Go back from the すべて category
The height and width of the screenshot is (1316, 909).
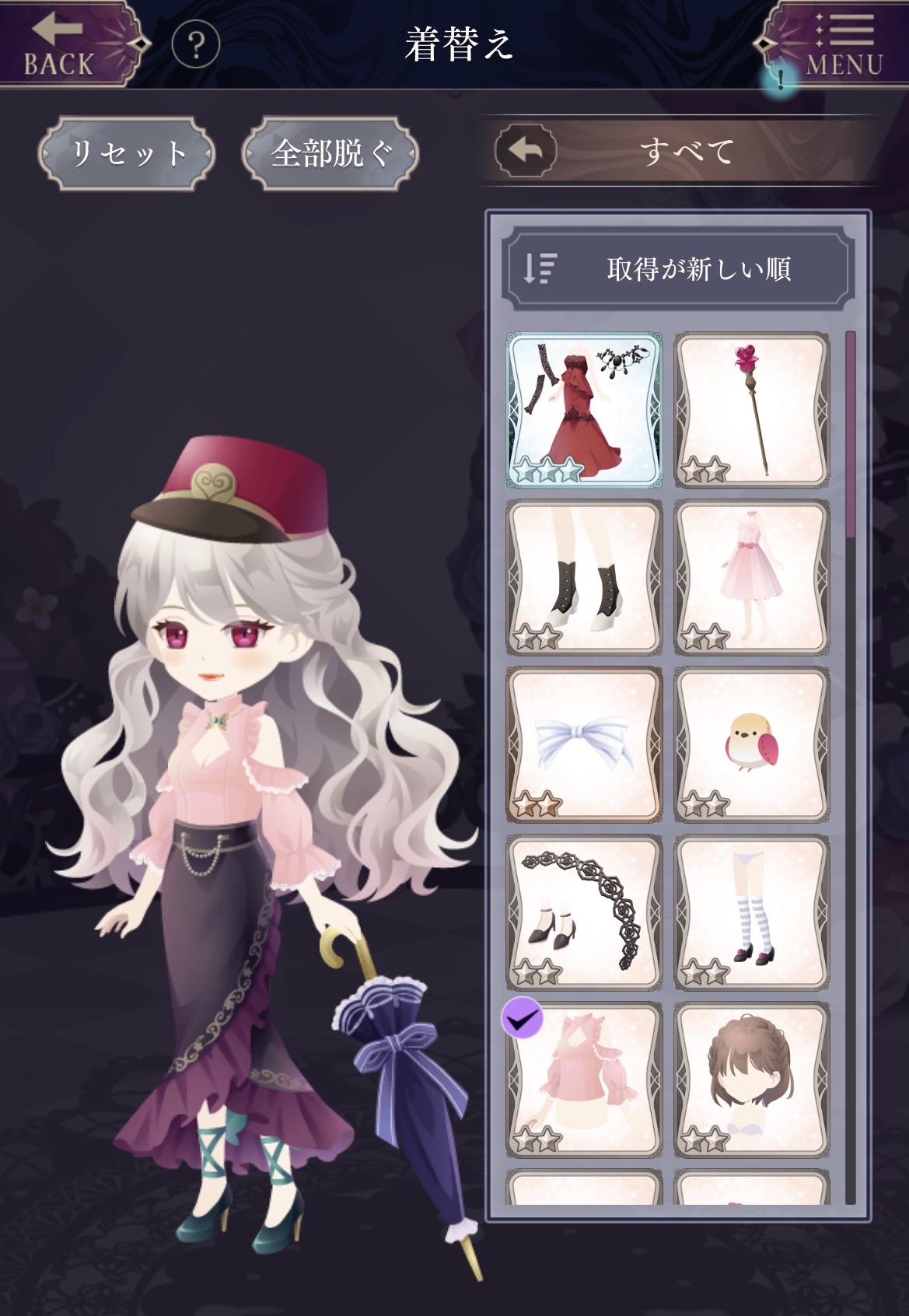tap(526, 151)
